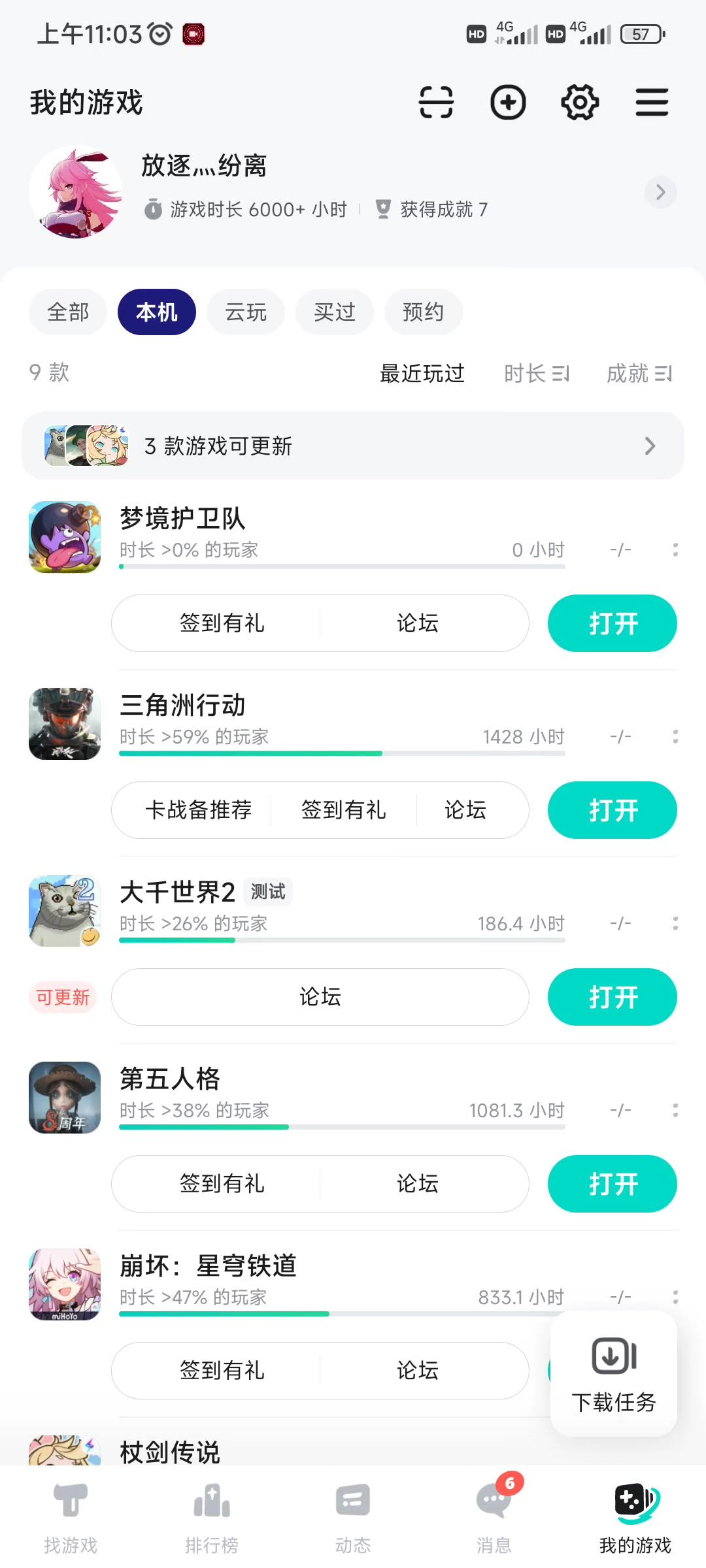Tap the add game plus icon
The width and height of the screenshot is (706, 1568).
(x=508, y=103)
